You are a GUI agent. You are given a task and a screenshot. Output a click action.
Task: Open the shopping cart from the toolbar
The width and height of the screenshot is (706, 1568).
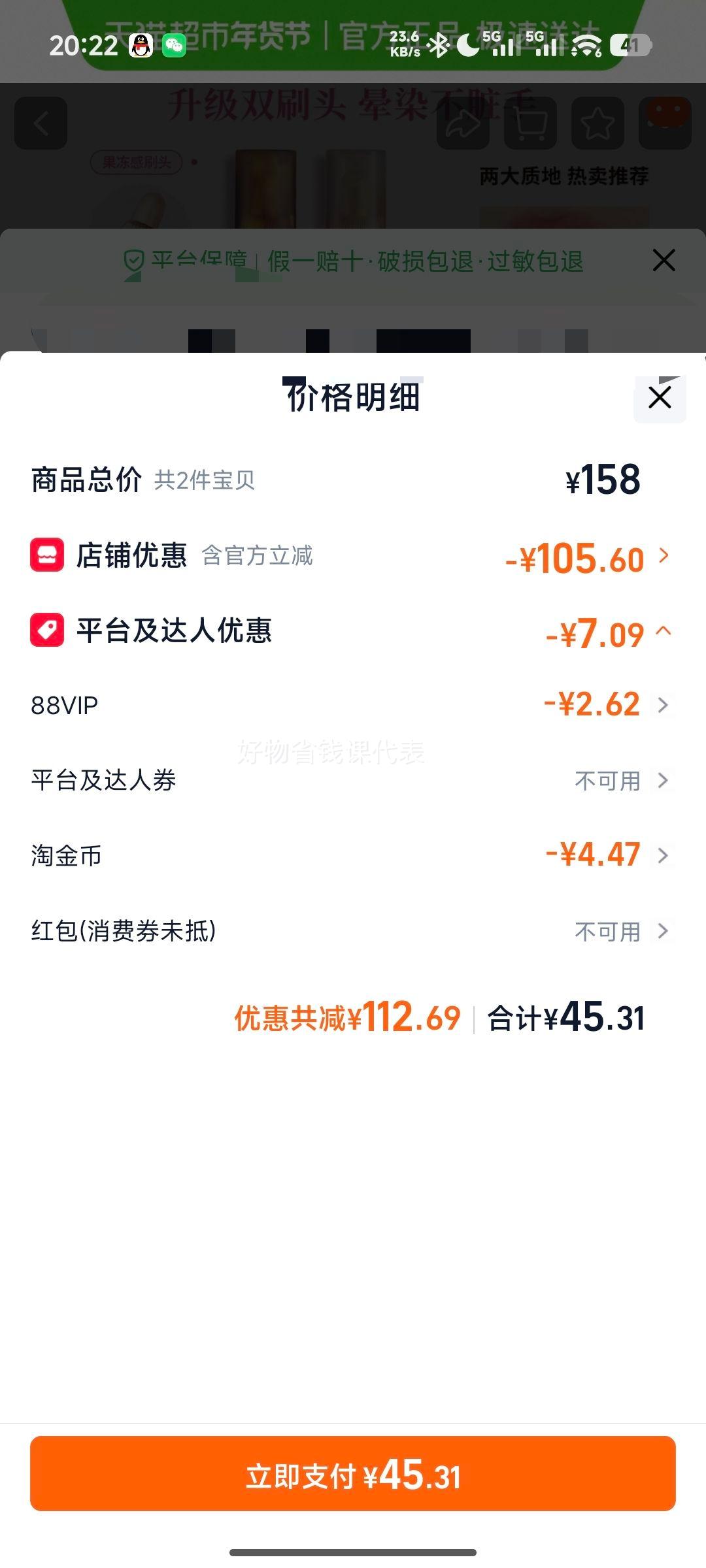[x=531, y=124]
